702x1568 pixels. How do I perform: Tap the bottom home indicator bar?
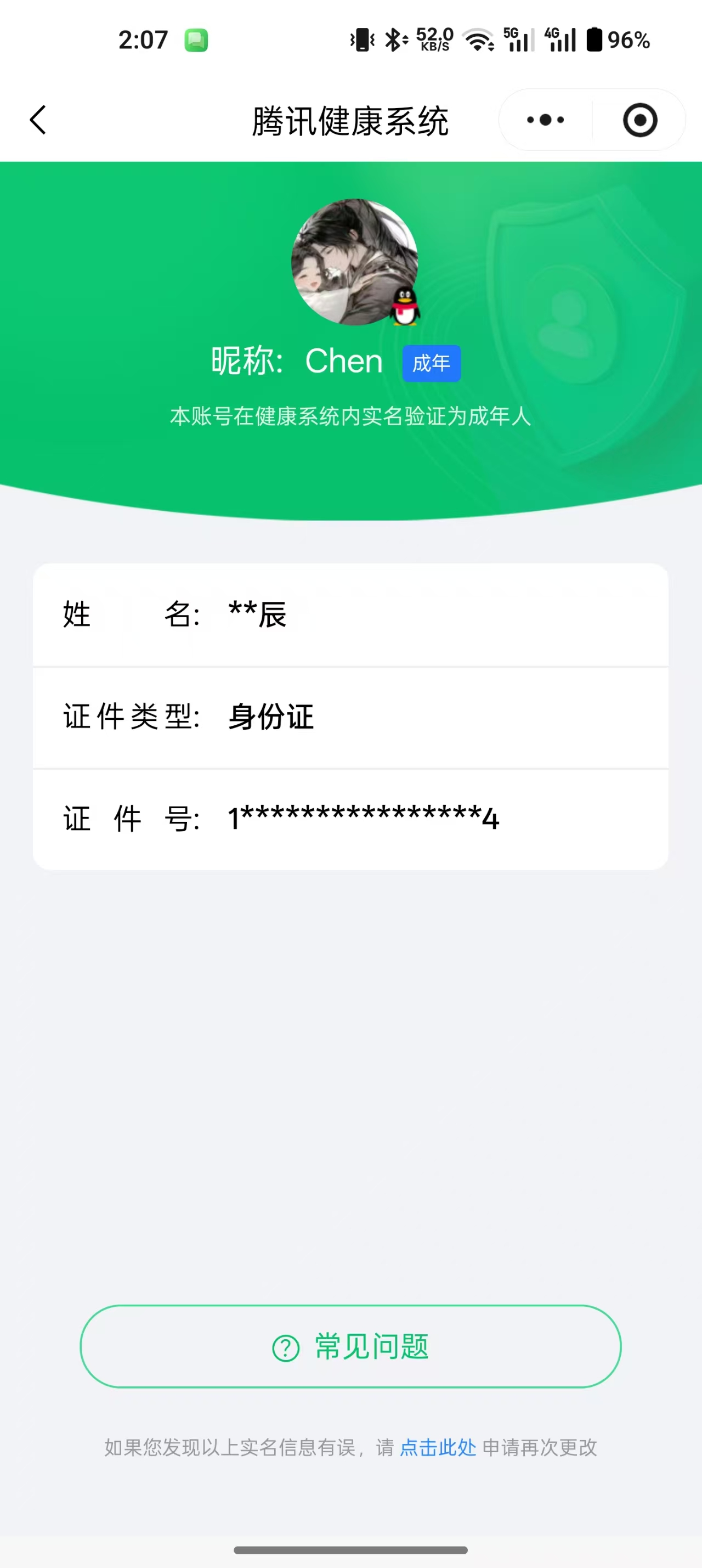click(351, 1550)
